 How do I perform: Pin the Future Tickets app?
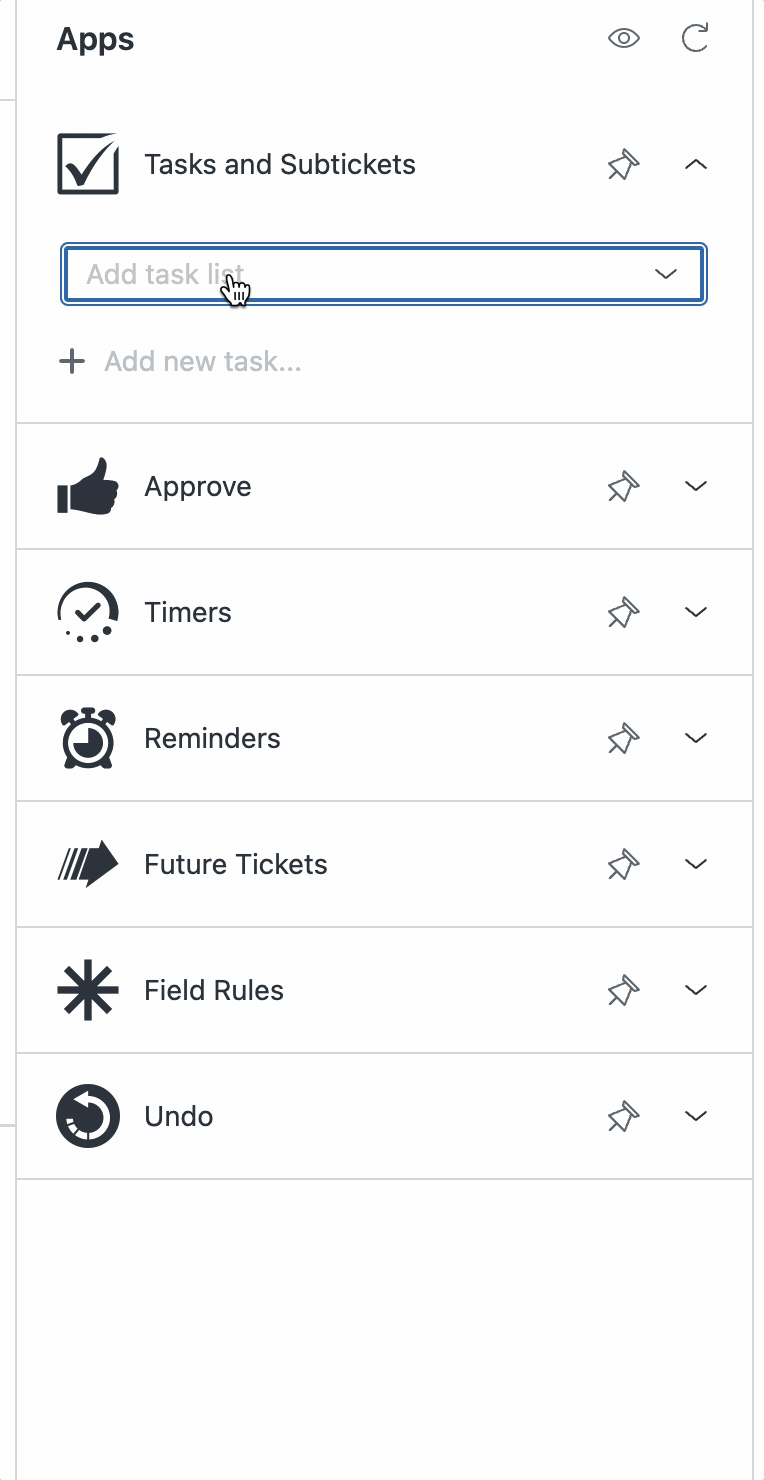click(624, 865)
